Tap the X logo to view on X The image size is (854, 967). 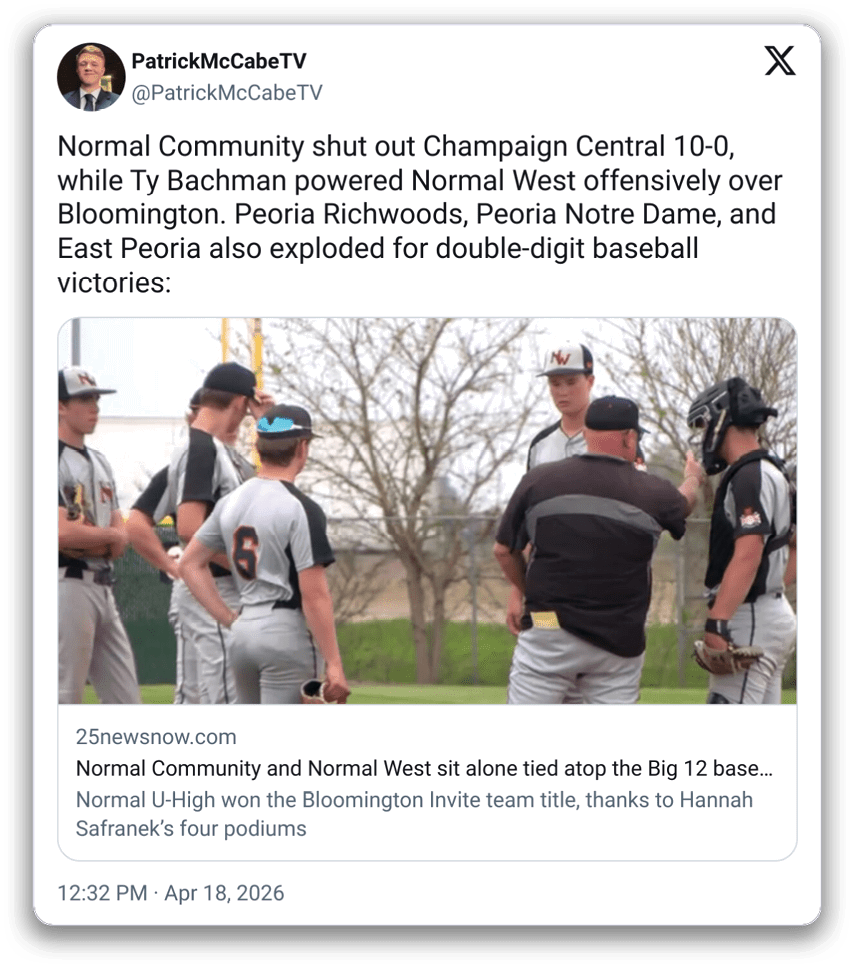pyautogui.click(x=780, y=62)
